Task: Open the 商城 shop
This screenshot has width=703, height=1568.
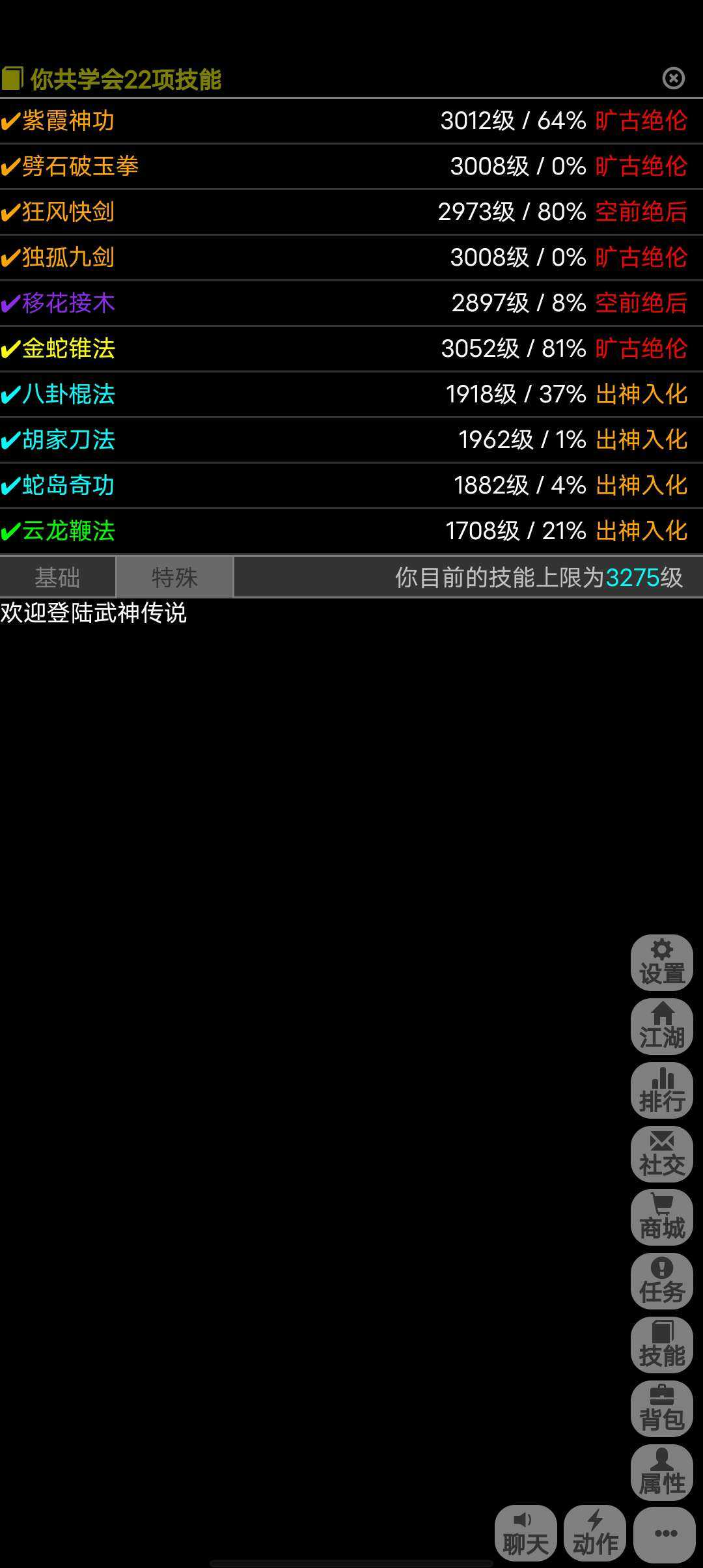Action: coord(661,1218)
